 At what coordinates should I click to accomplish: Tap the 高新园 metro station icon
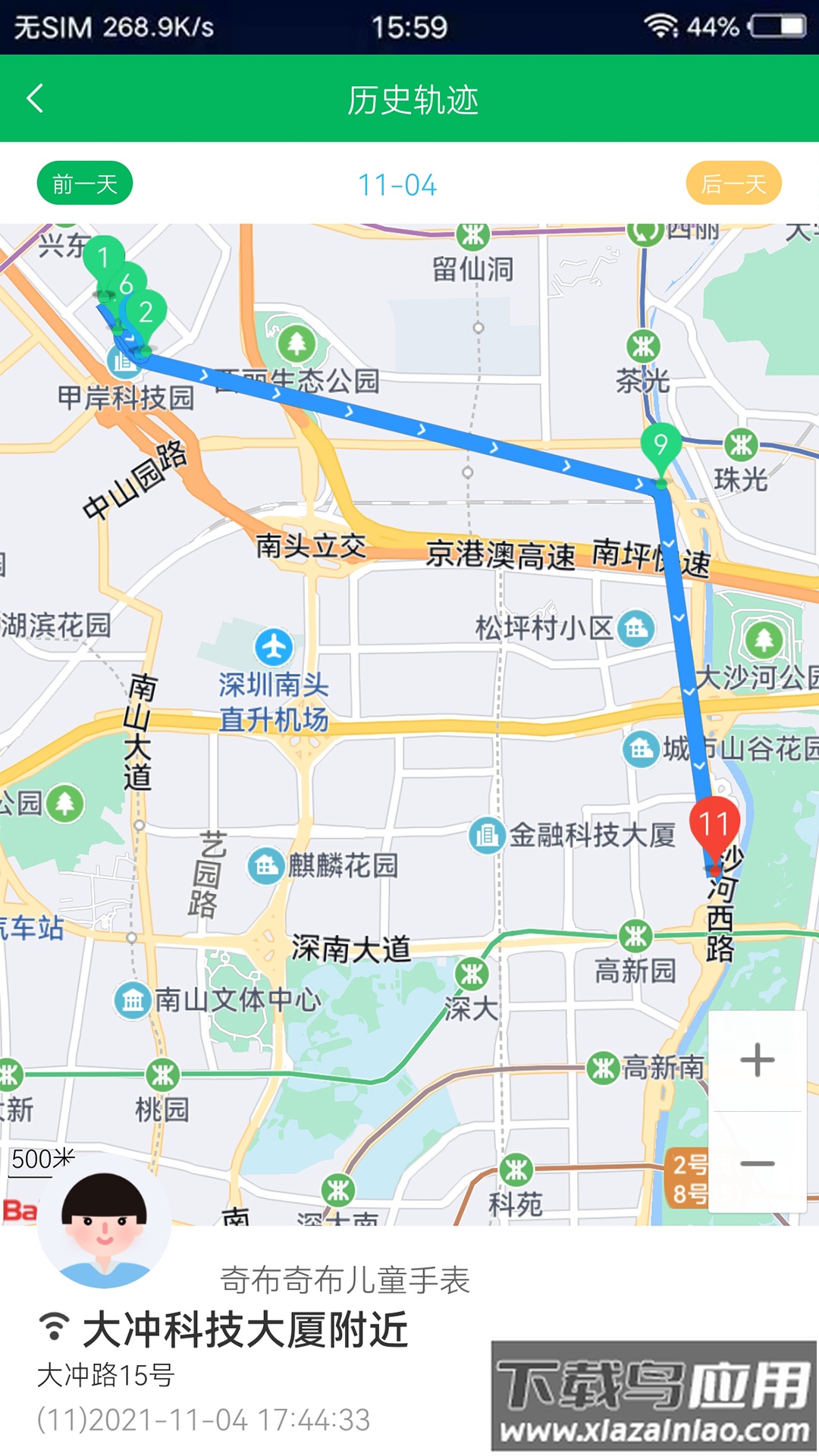tap(635, 937)
